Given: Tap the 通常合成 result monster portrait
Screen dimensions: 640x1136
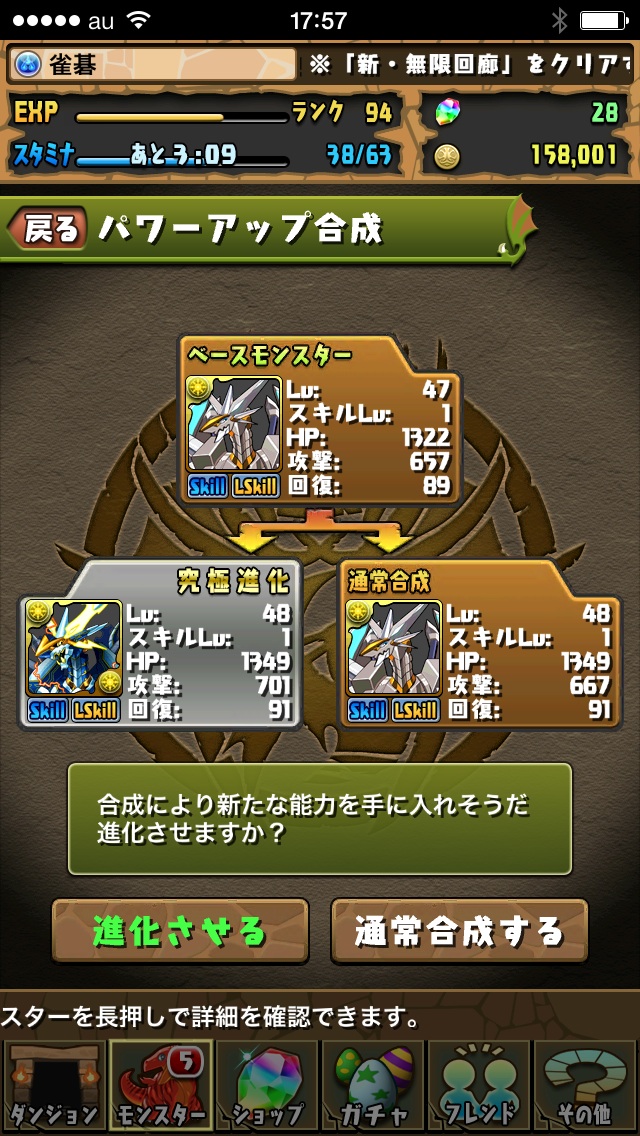Looking at the screenshot, I should pos(394,648).
